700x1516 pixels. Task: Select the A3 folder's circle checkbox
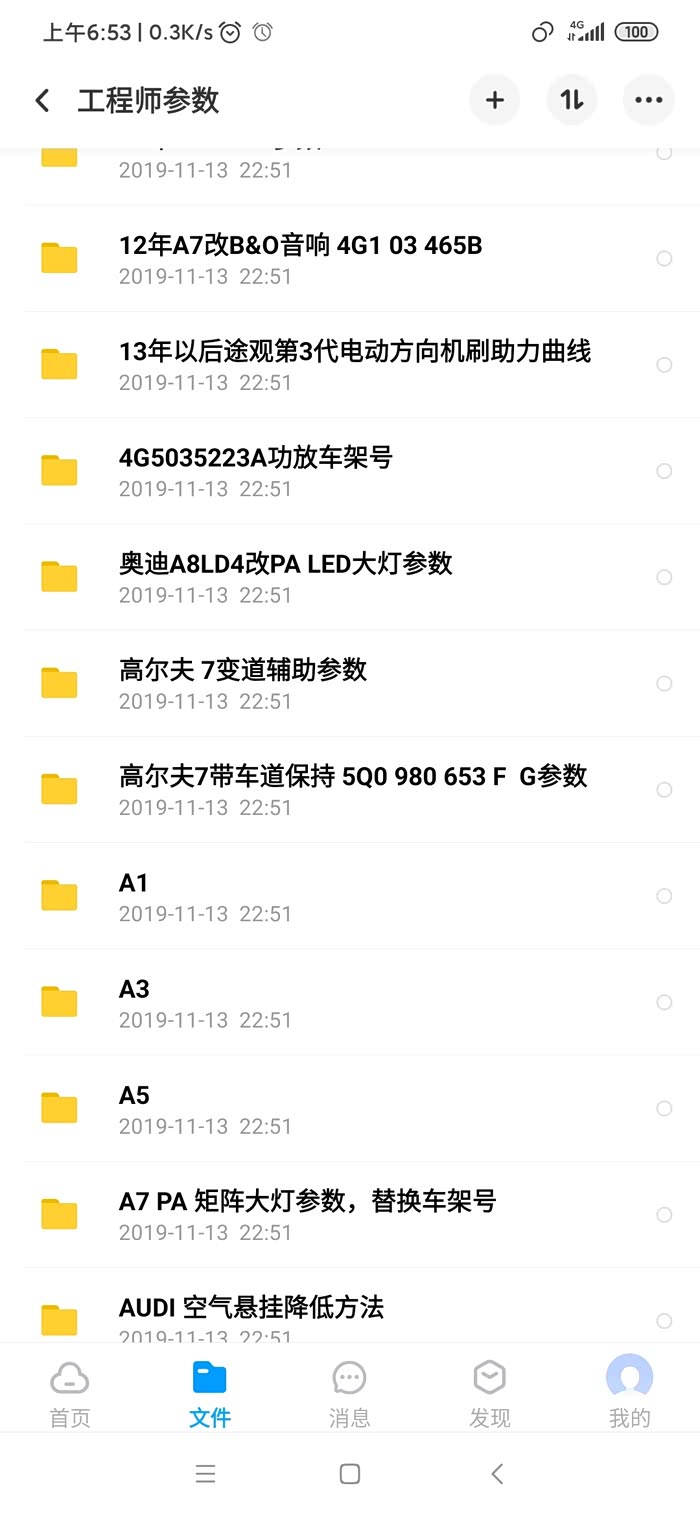coord(664,1002)
